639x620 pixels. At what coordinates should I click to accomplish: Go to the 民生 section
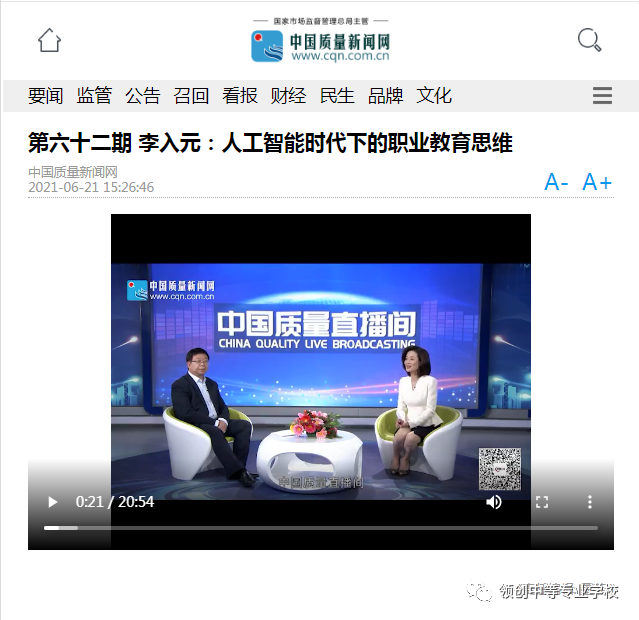point(337,96)
